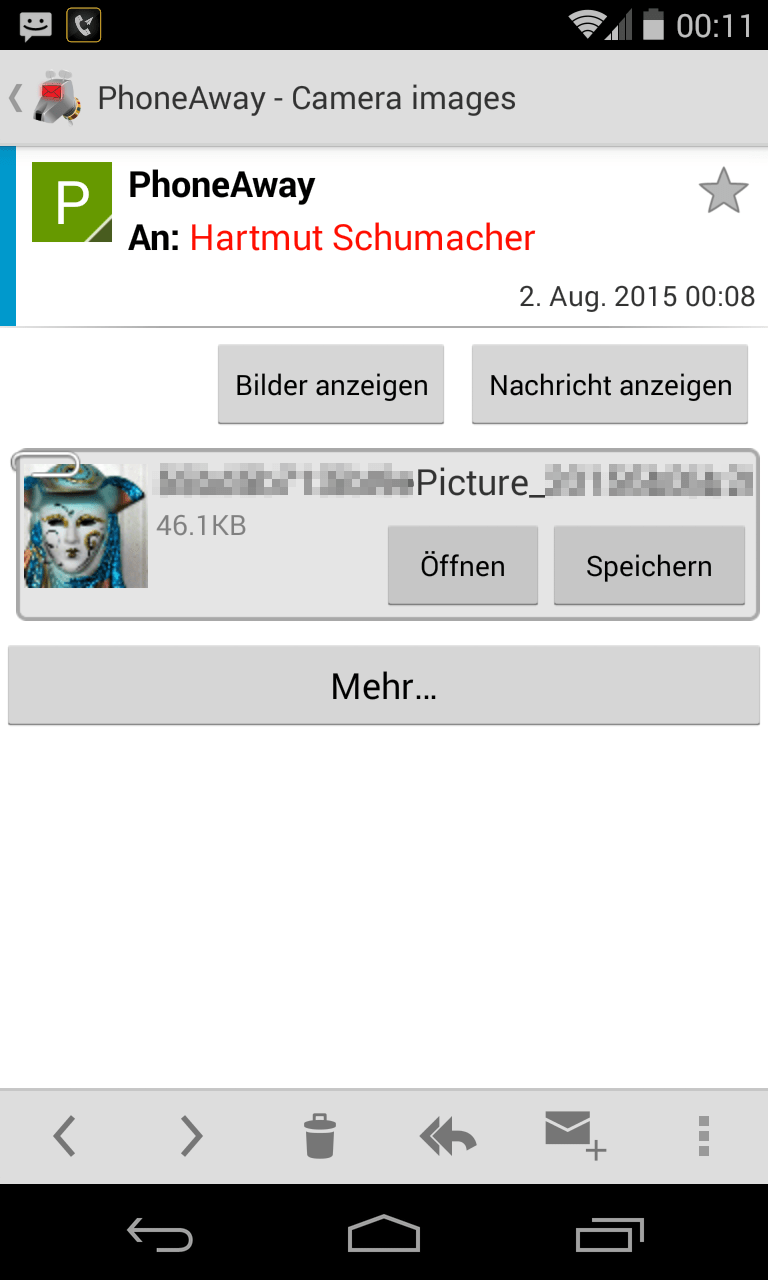Tap the Mehr… button

click(384, 686)
